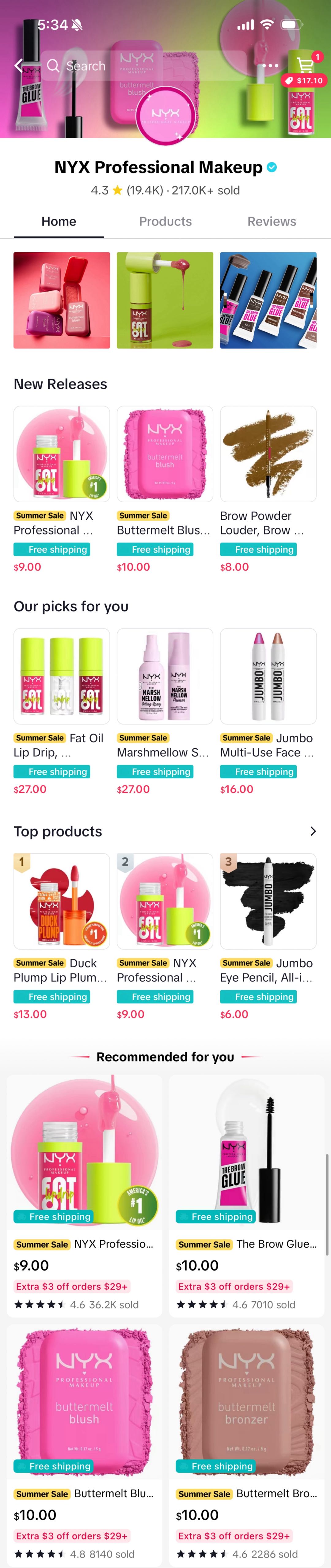The image size is (331, 1568).
Task: Go back using the arrow icon
Action: pos(19,66)
